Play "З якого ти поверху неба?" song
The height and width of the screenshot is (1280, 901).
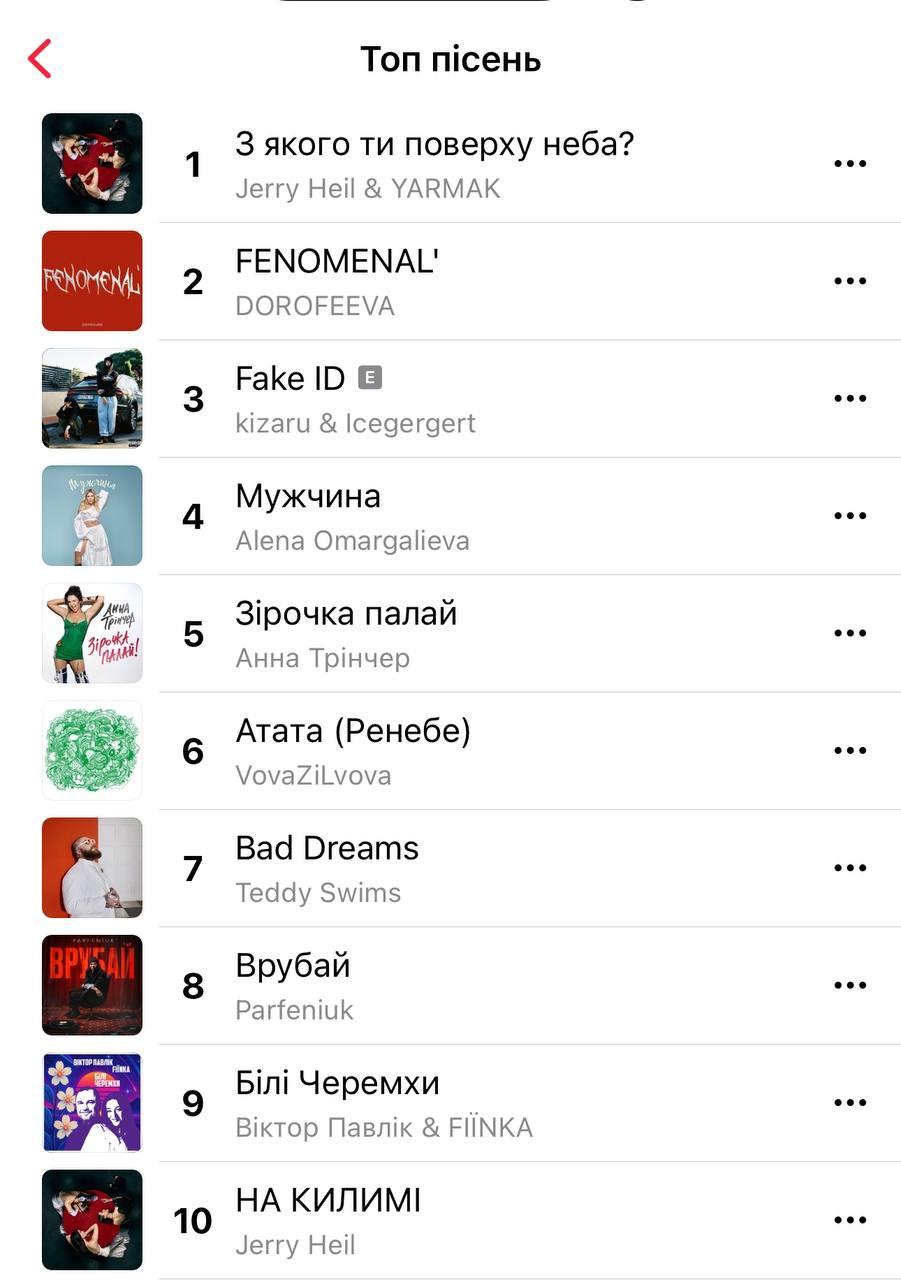[434, 164]
